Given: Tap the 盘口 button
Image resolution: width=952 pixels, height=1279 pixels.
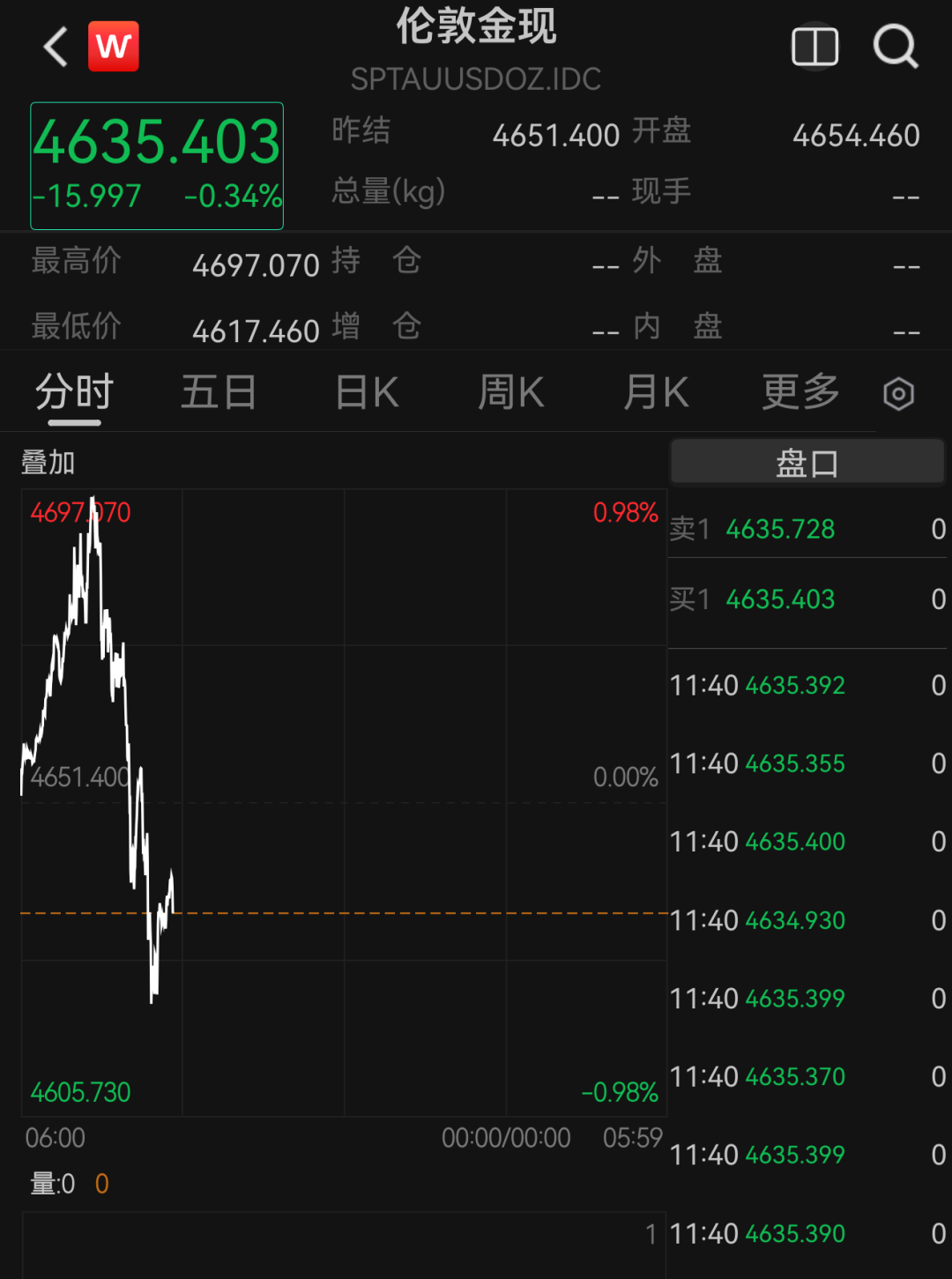Looking at the screenshot, I should pos(807,462).
